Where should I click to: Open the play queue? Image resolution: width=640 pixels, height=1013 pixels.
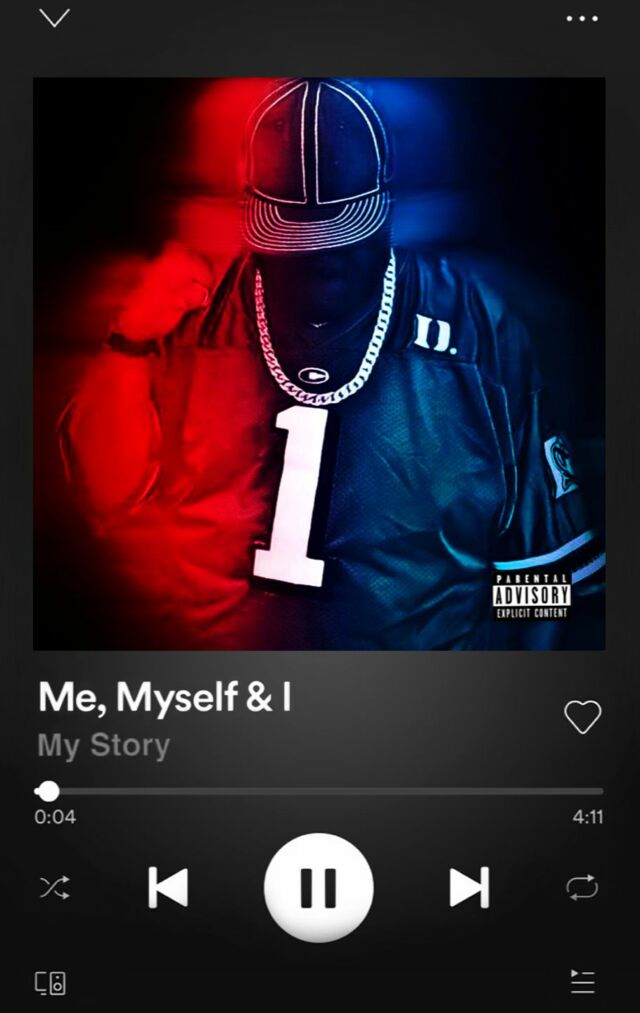[x=582, y=982]
